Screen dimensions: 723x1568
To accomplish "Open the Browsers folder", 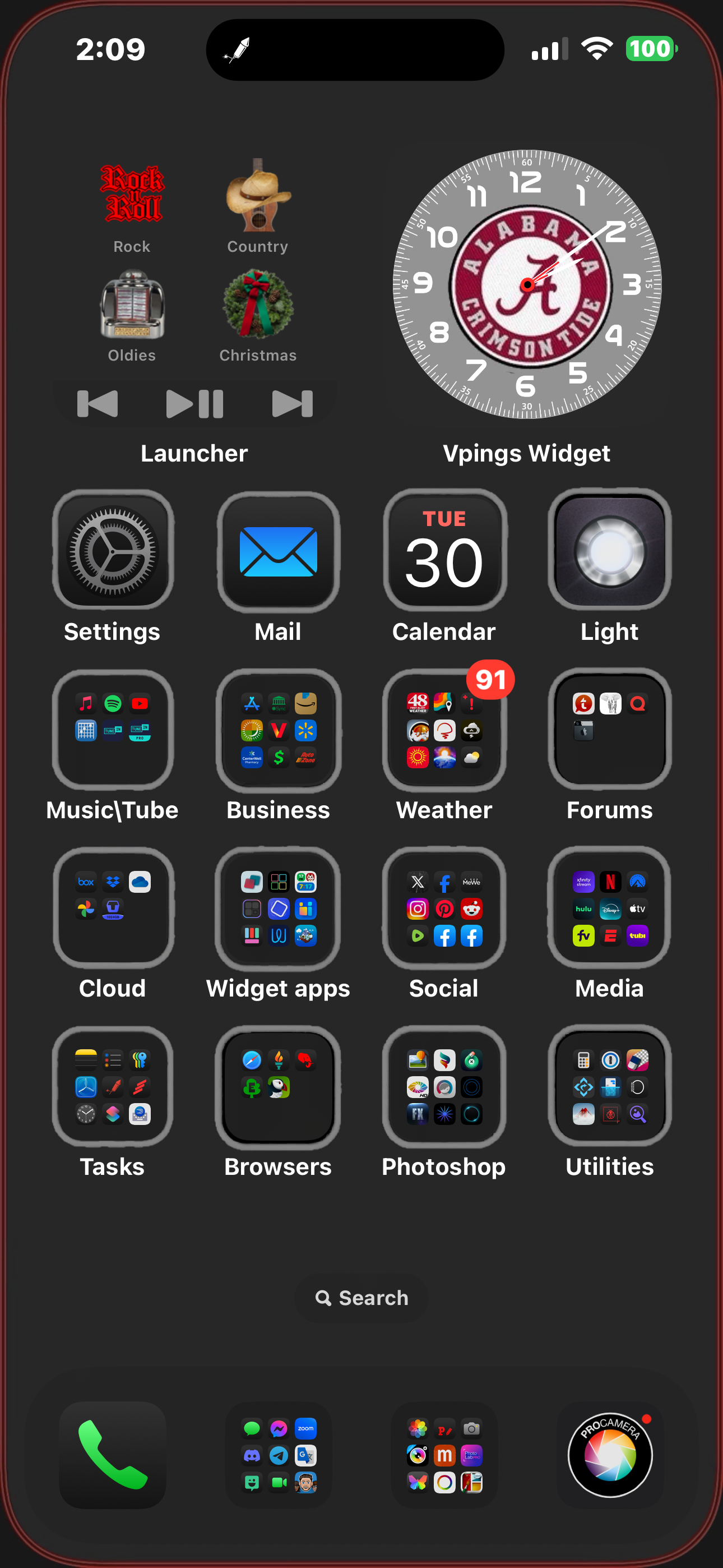I will pyautogui.click(x=278, y=1086).
